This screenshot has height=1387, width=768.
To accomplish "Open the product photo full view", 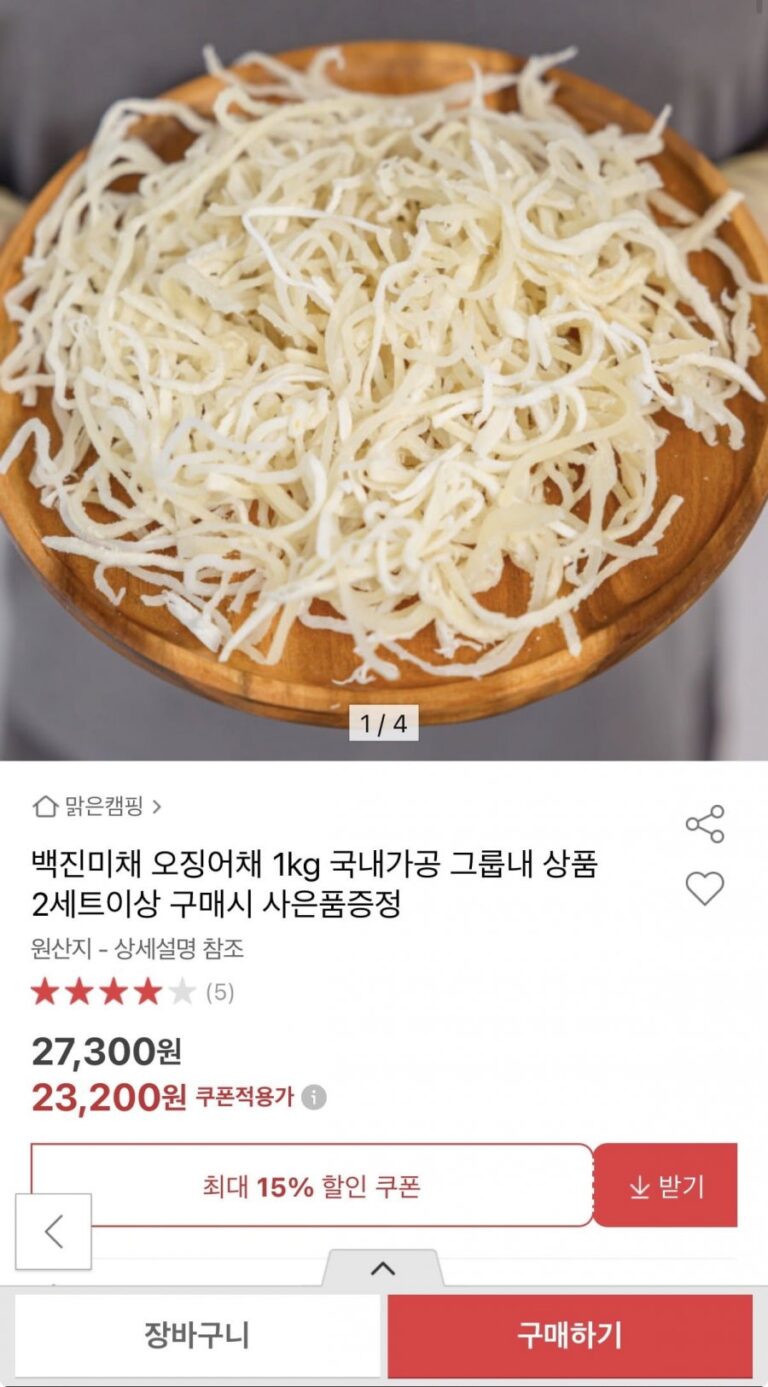I will [384, 380].
